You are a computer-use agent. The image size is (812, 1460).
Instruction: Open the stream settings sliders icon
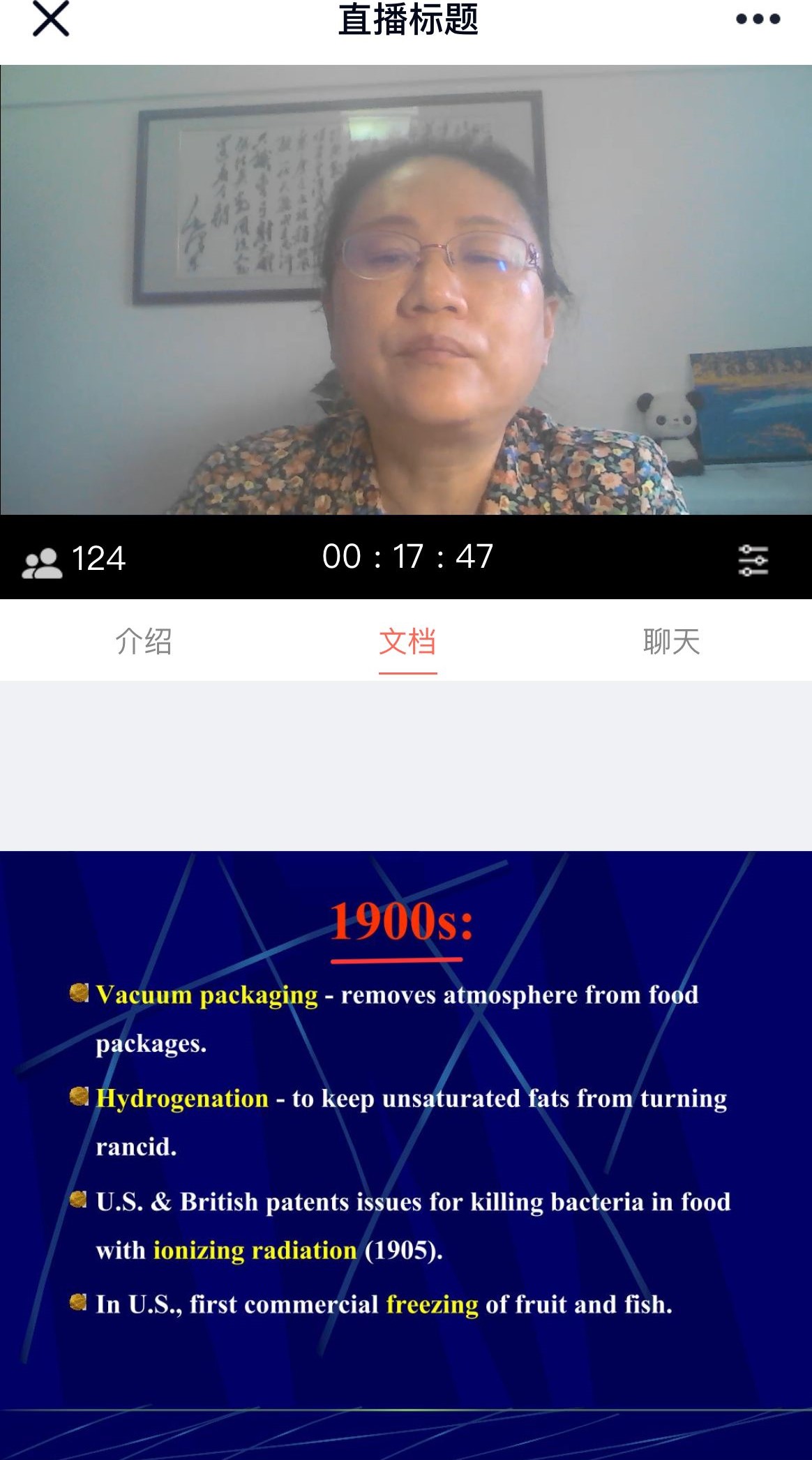pos(753,560)
